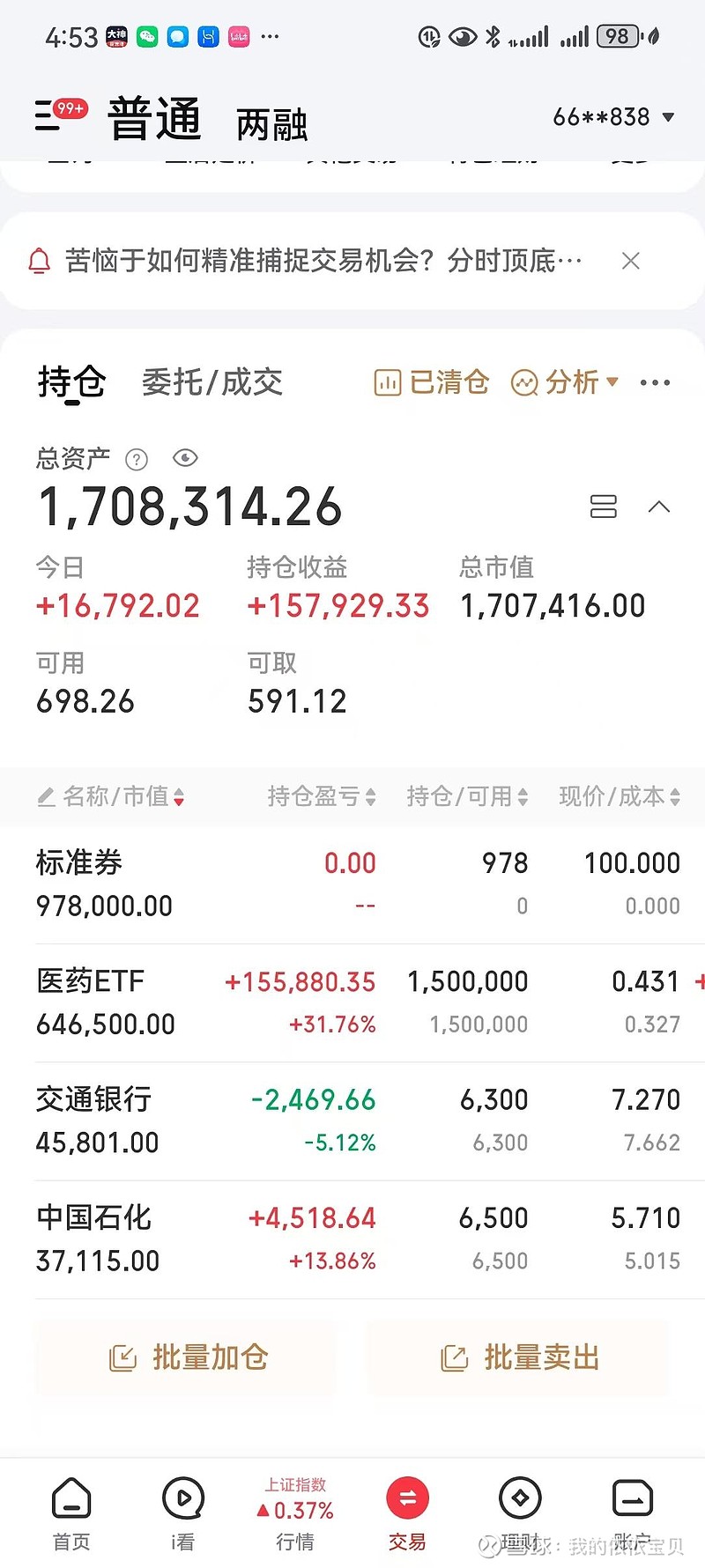Viewport: 705px width, 1568px height.
Task: Open the three-dot overflow menu
Action: pyautogui.click(x=655, y=382)
